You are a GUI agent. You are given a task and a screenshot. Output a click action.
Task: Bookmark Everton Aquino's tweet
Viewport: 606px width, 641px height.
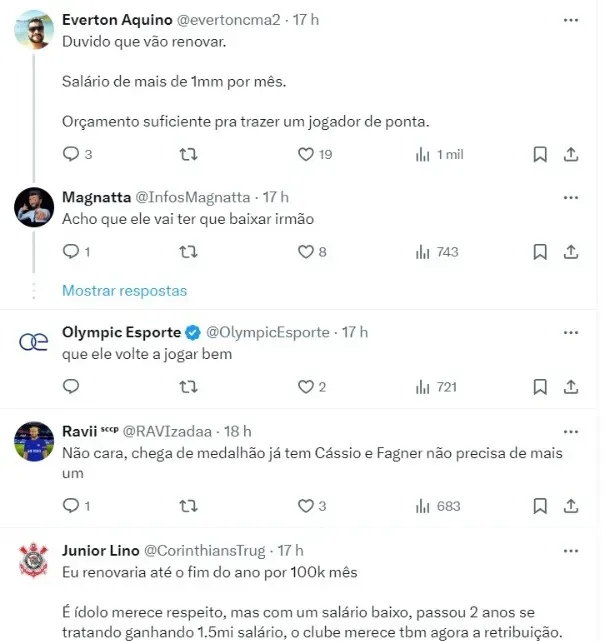540,155
